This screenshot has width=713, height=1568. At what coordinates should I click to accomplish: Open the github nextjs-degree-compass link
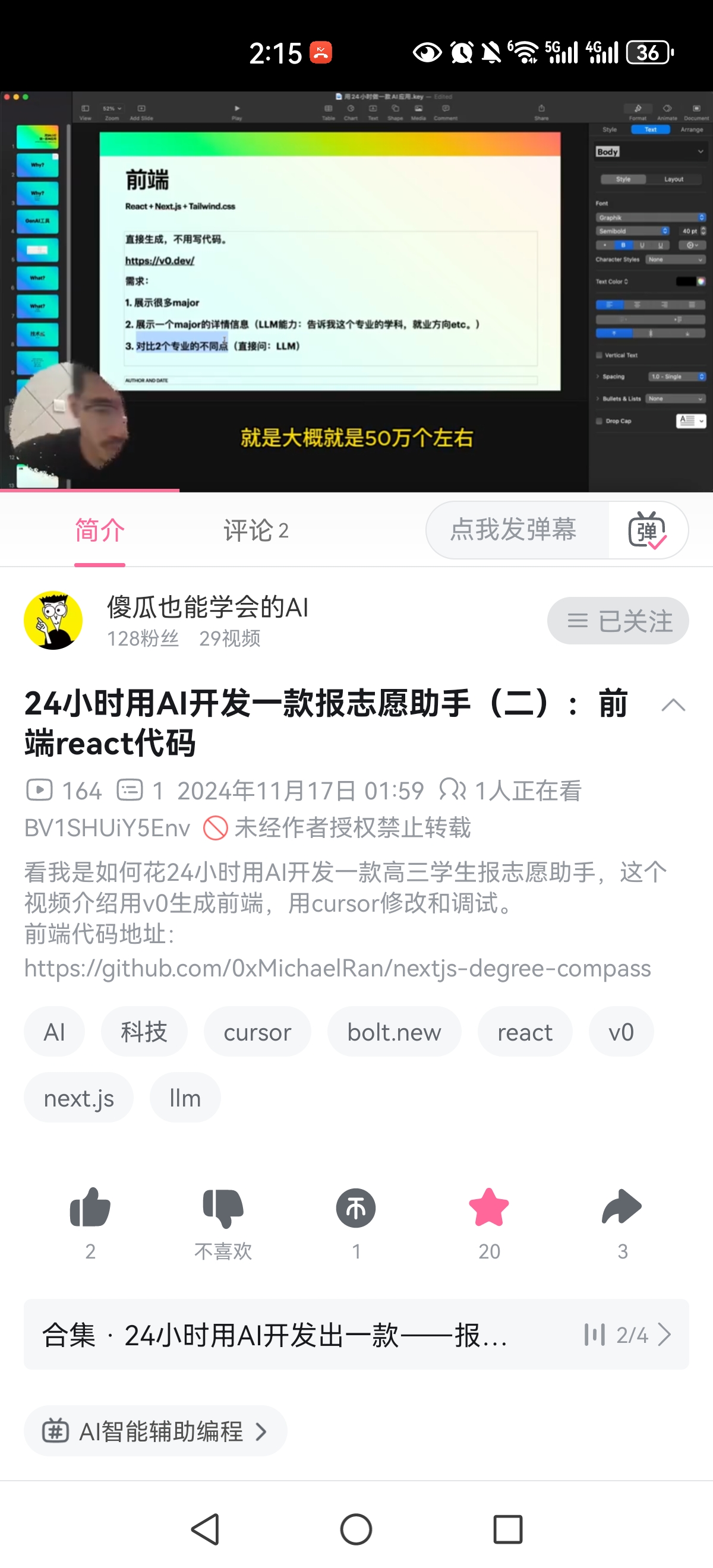click(x=337, y=968)
